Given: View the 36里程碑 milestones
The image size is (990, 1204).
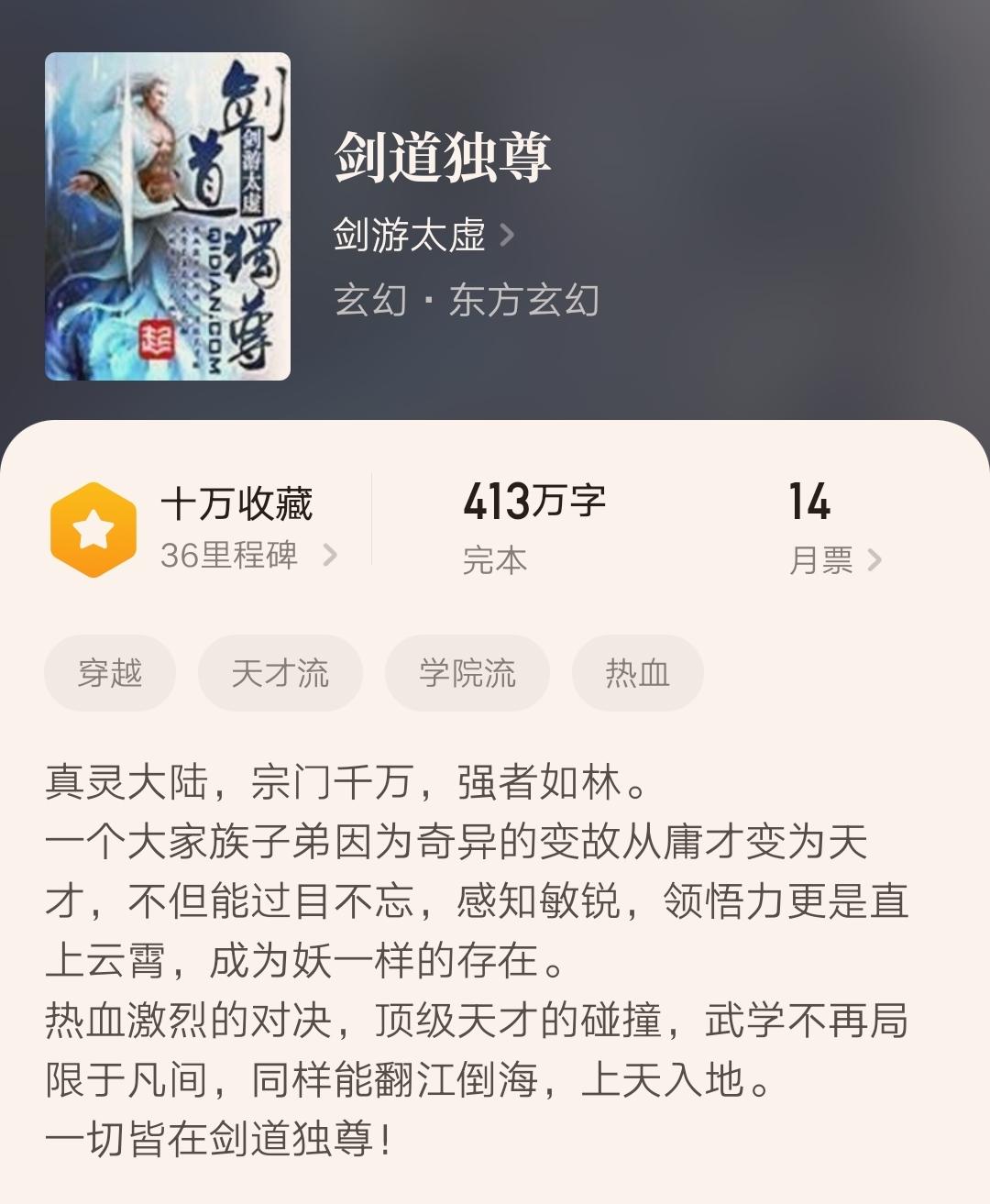Looking at the screenshot, I should [247, 555].
